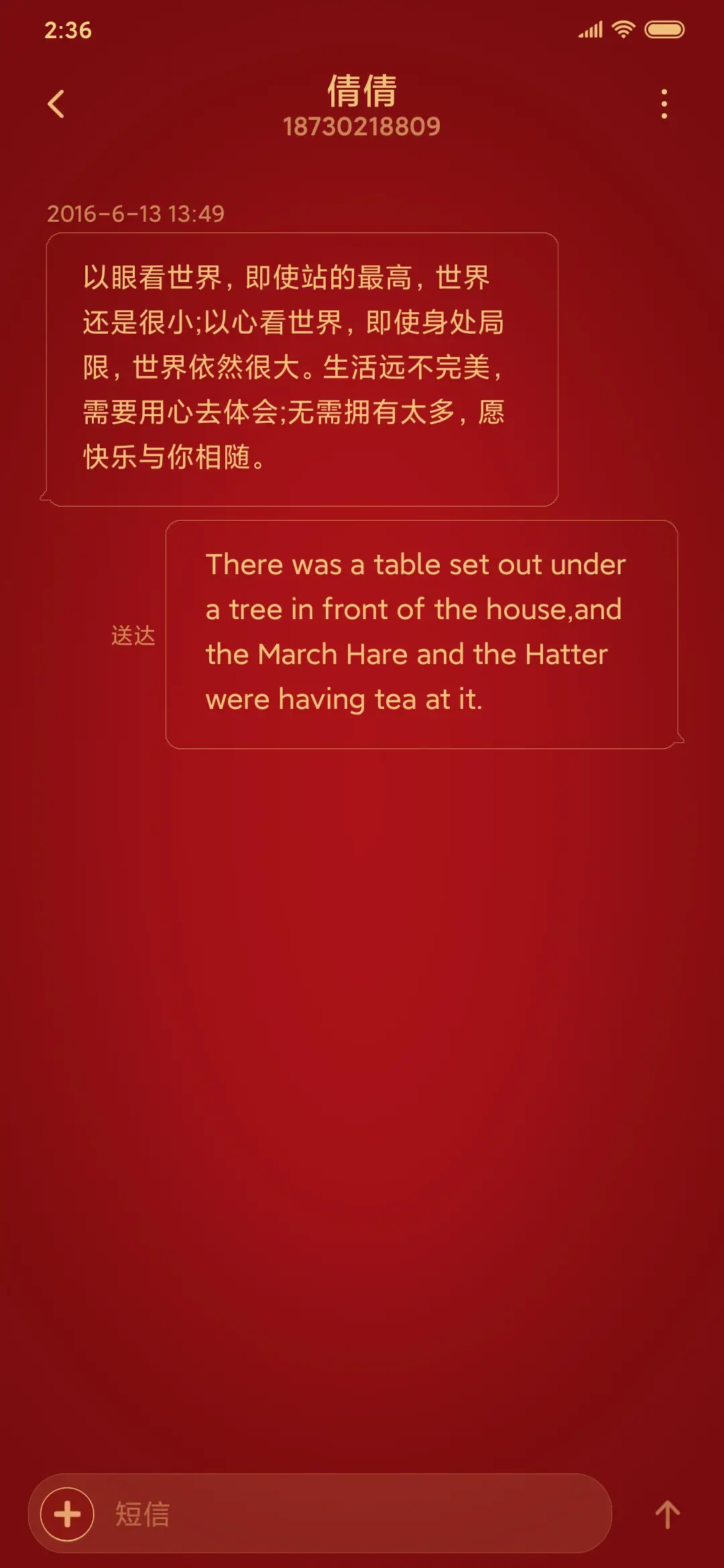The width and height of the screenshot is (724, 1568).
Task: Tap the battery indicator icon
Action: [664, 29]
